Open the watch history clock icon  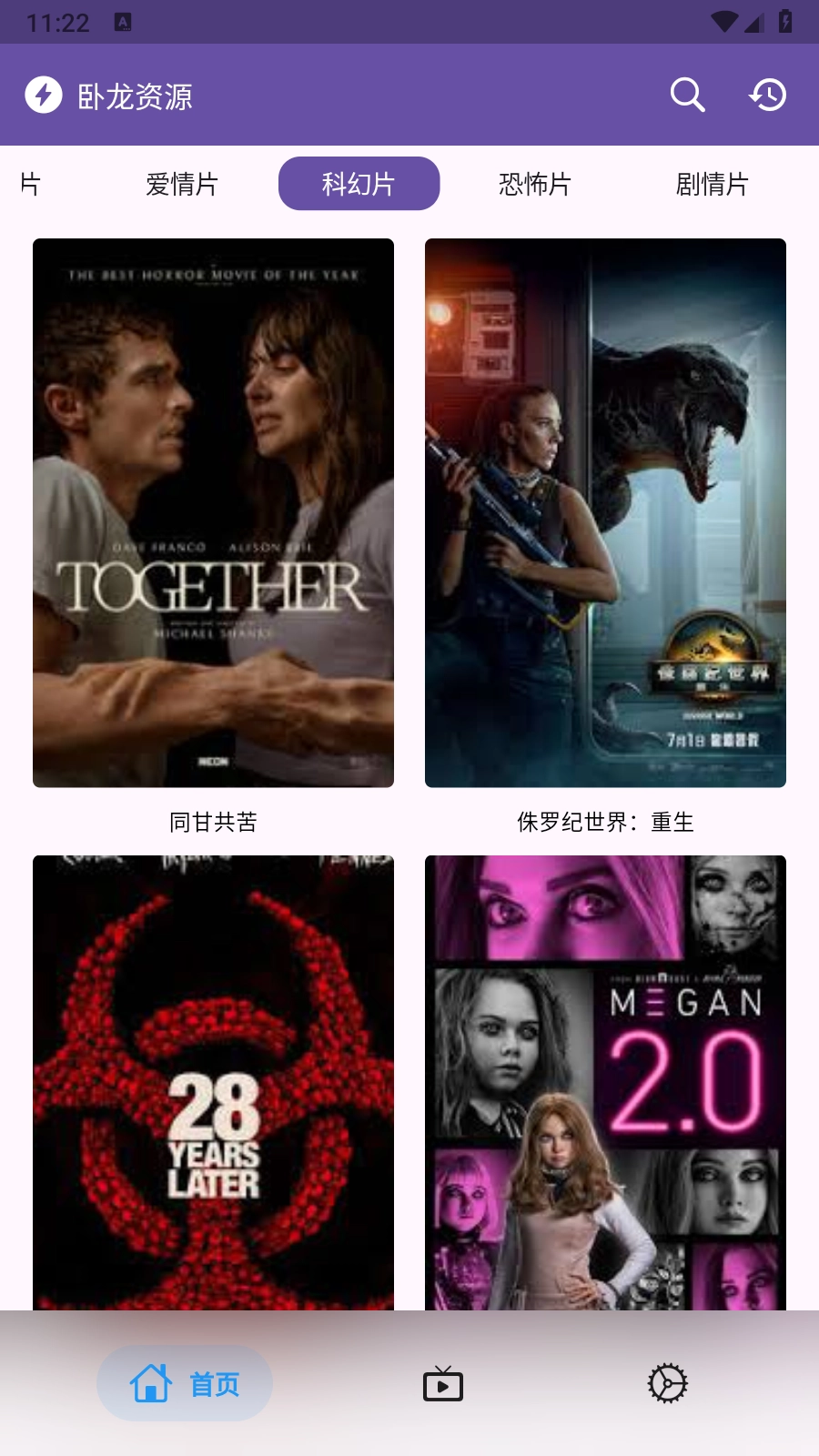[768, 95]
